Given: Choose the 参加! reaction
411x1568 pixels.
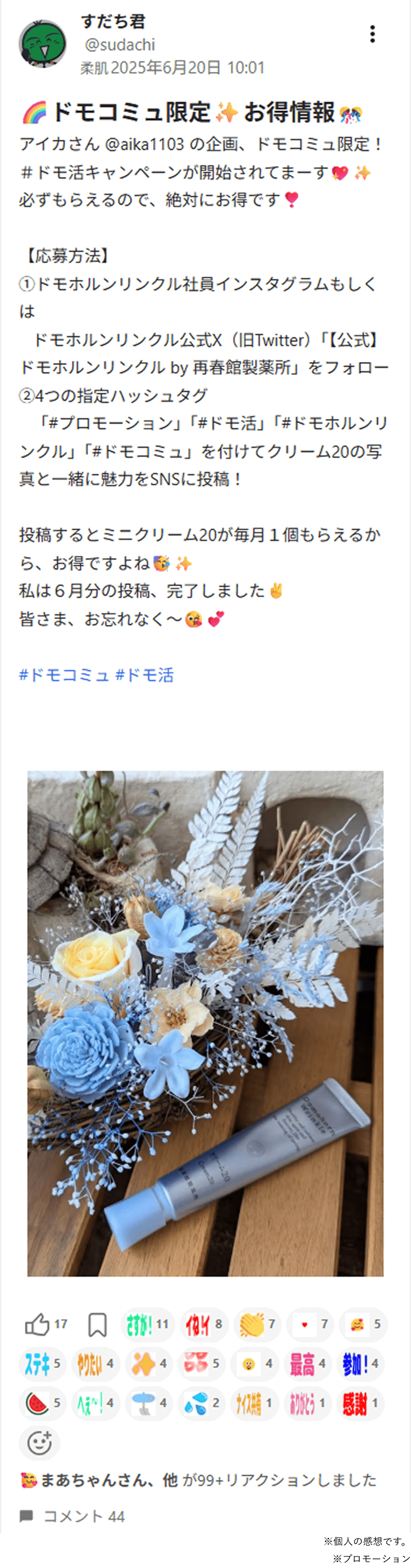Looking at the screenshot, I should [x=361, y=1363].
